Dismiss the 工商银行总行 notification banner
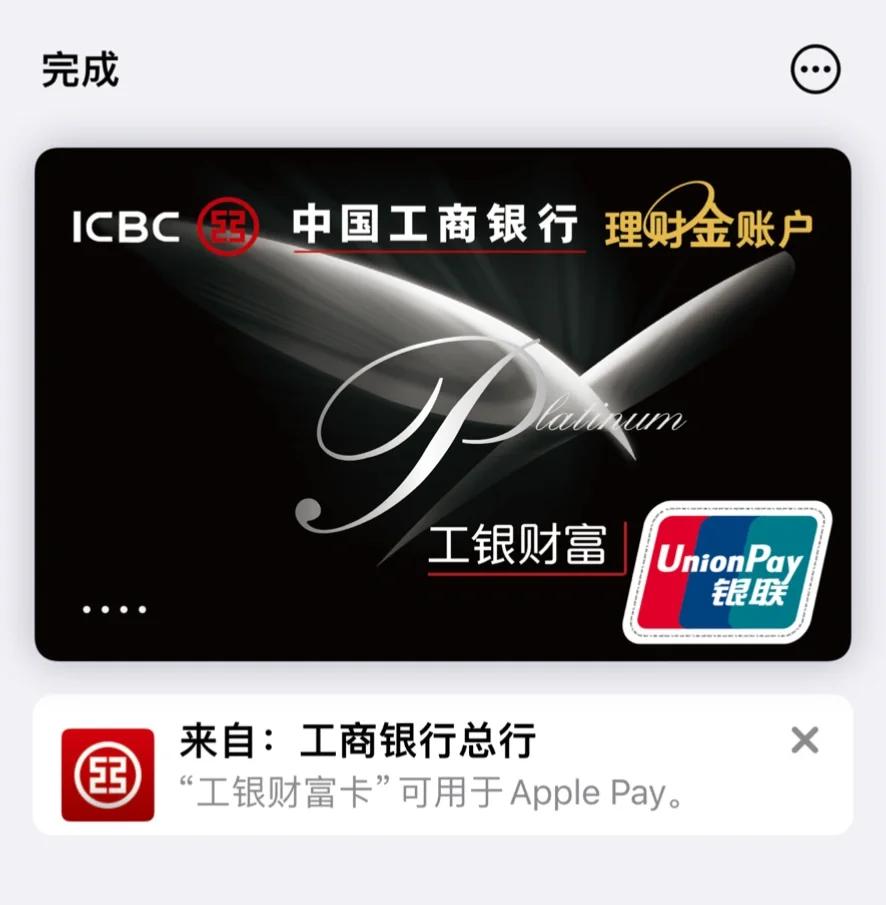The width and height of the screenshot is (886, 905). point(804,740)
